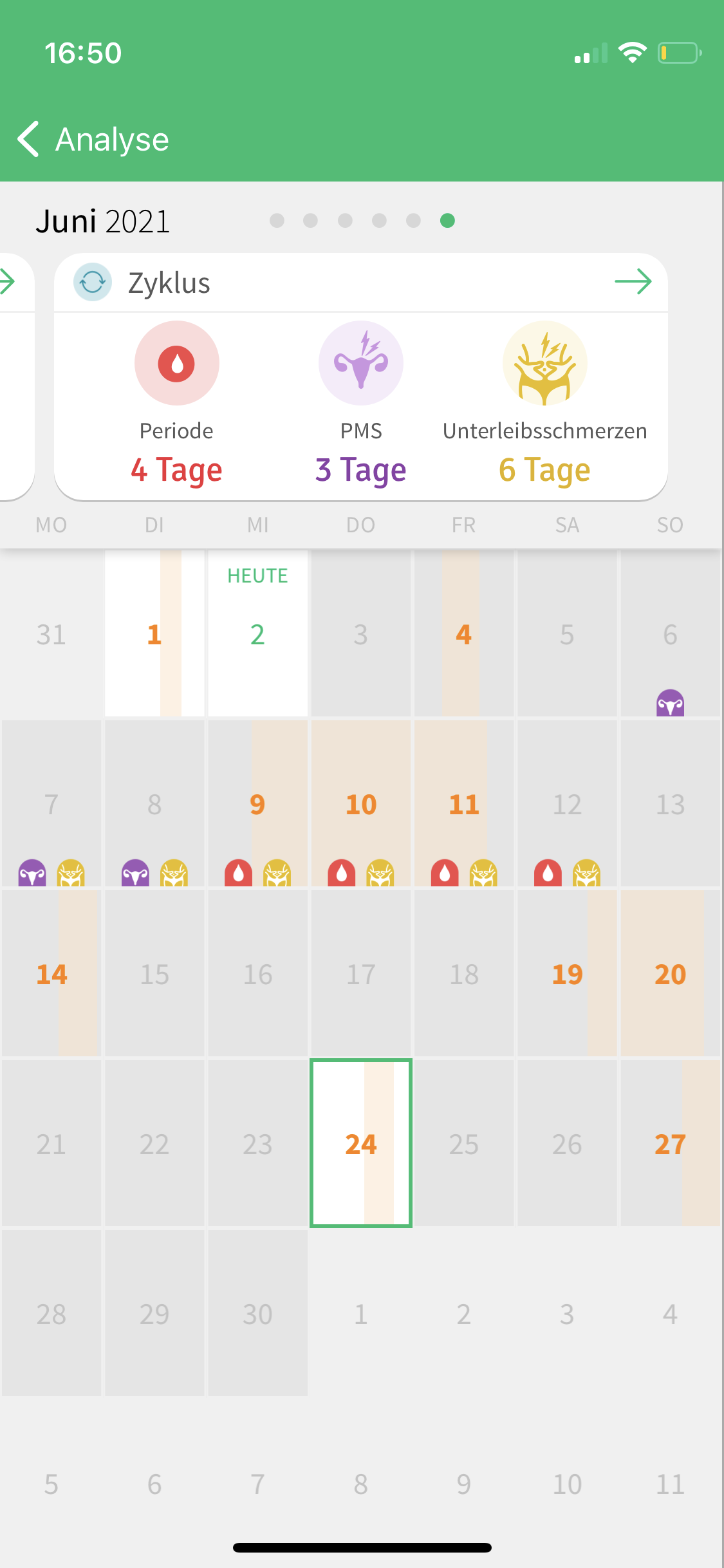Open Zyklus details arrow
724x1568 pixels.
[633, 282]
